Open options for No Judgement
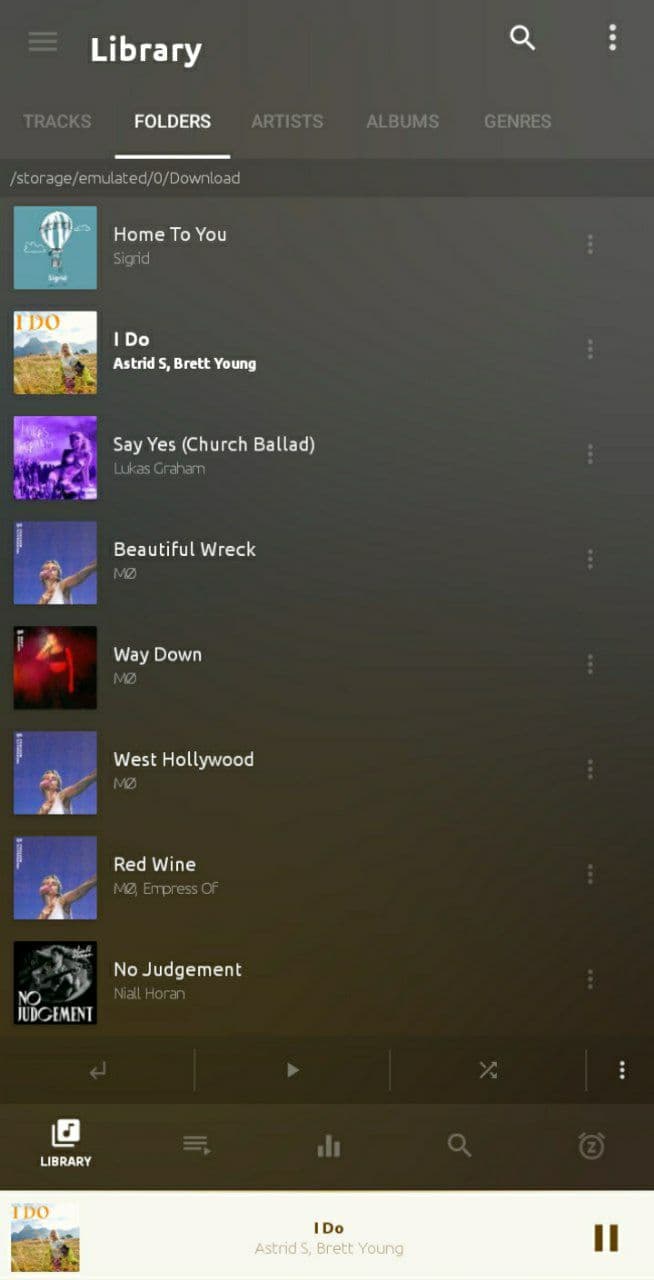 click(590, 979)
